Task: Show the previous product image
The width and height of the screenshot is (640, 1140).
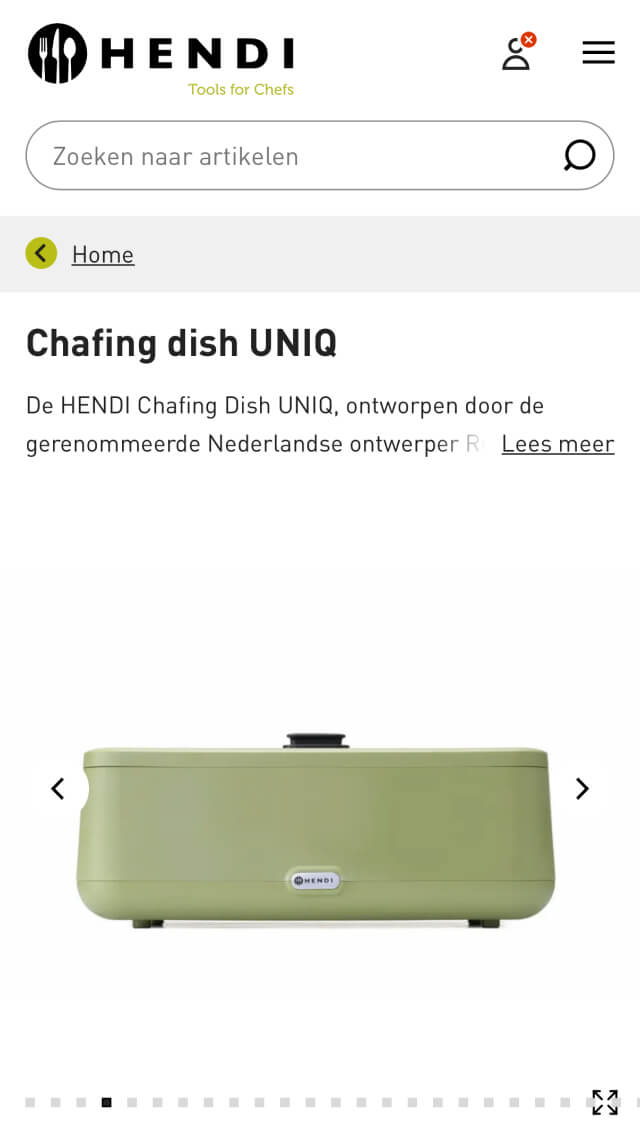Action: [x=58, y=789]
